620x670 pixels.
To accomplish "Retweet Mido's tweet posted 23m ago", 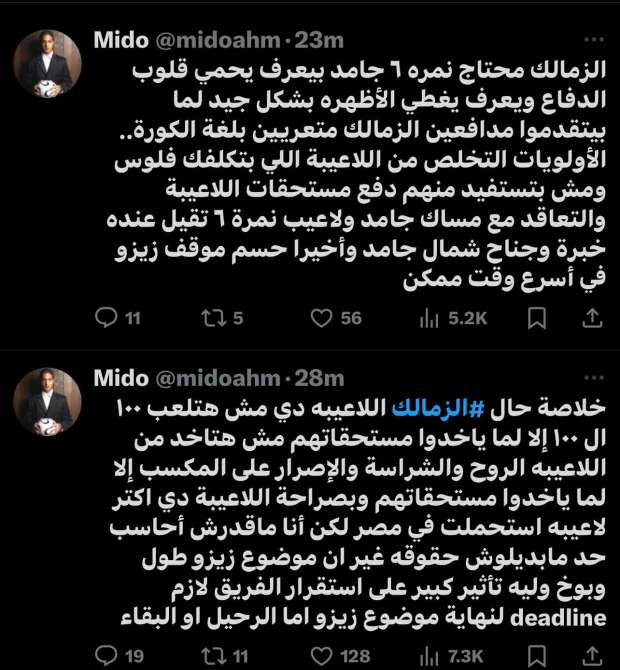I will (x=213, y=318).
